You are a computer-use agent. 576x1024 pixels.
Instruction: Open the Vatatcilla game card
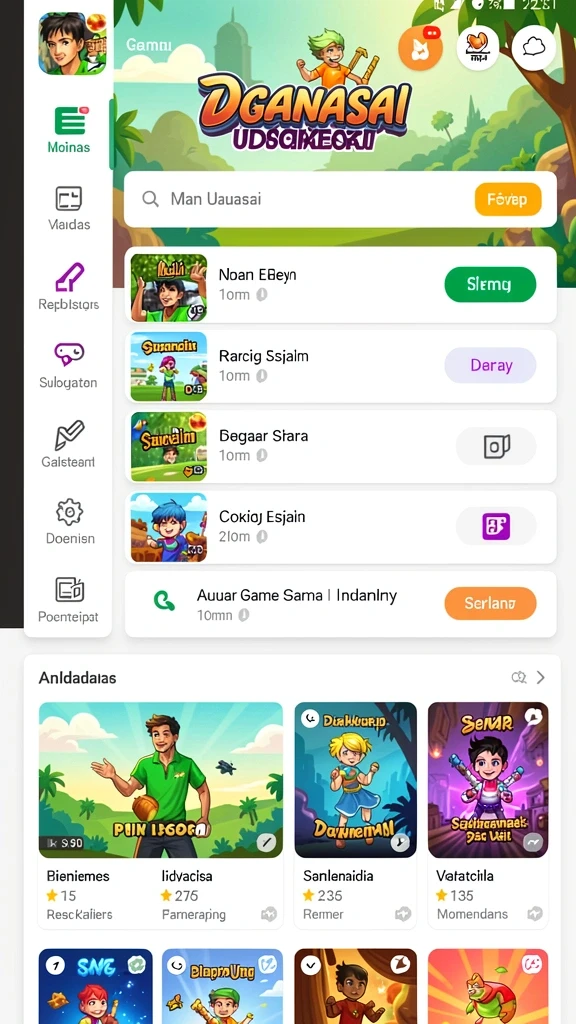coord(488,815)
